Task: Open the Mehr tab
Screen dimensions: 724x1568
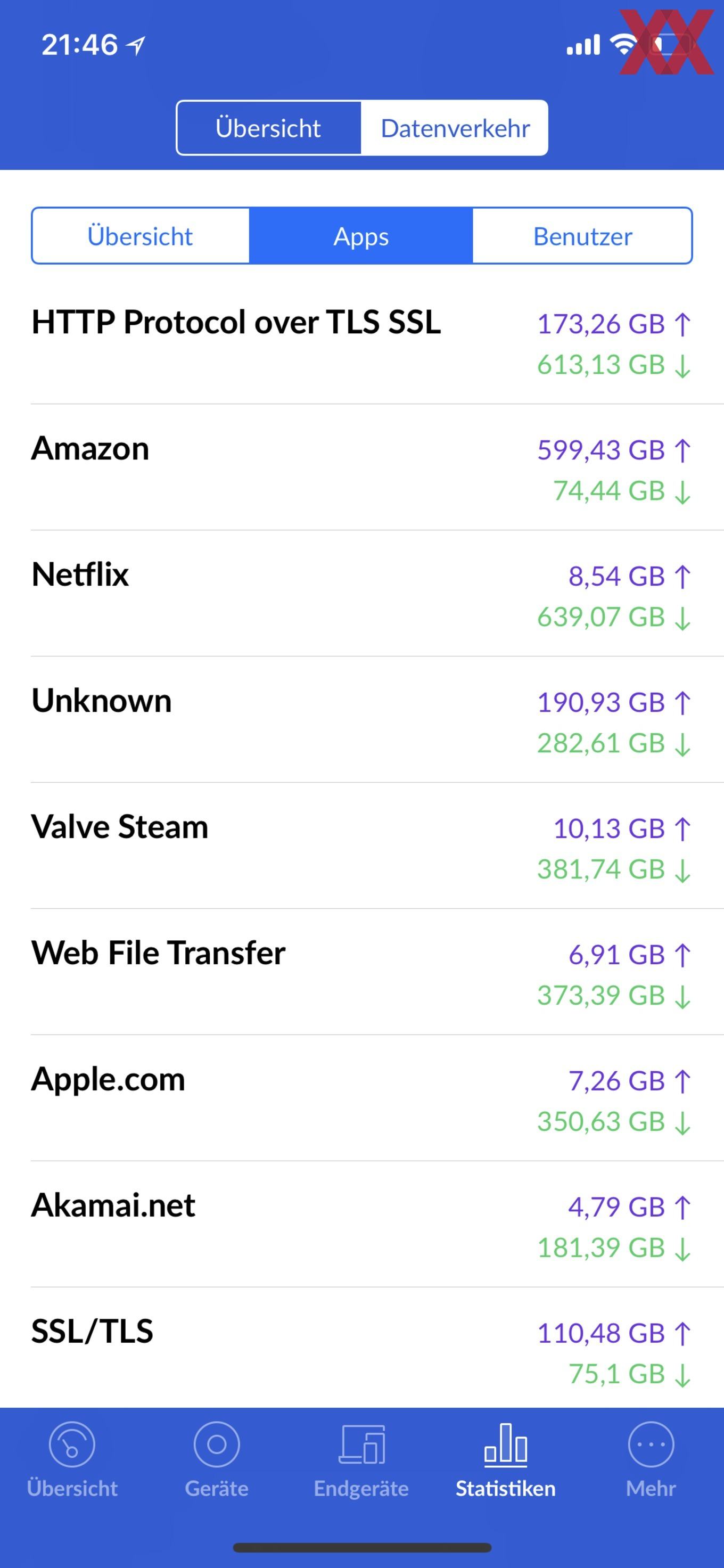Action: 651,1461
